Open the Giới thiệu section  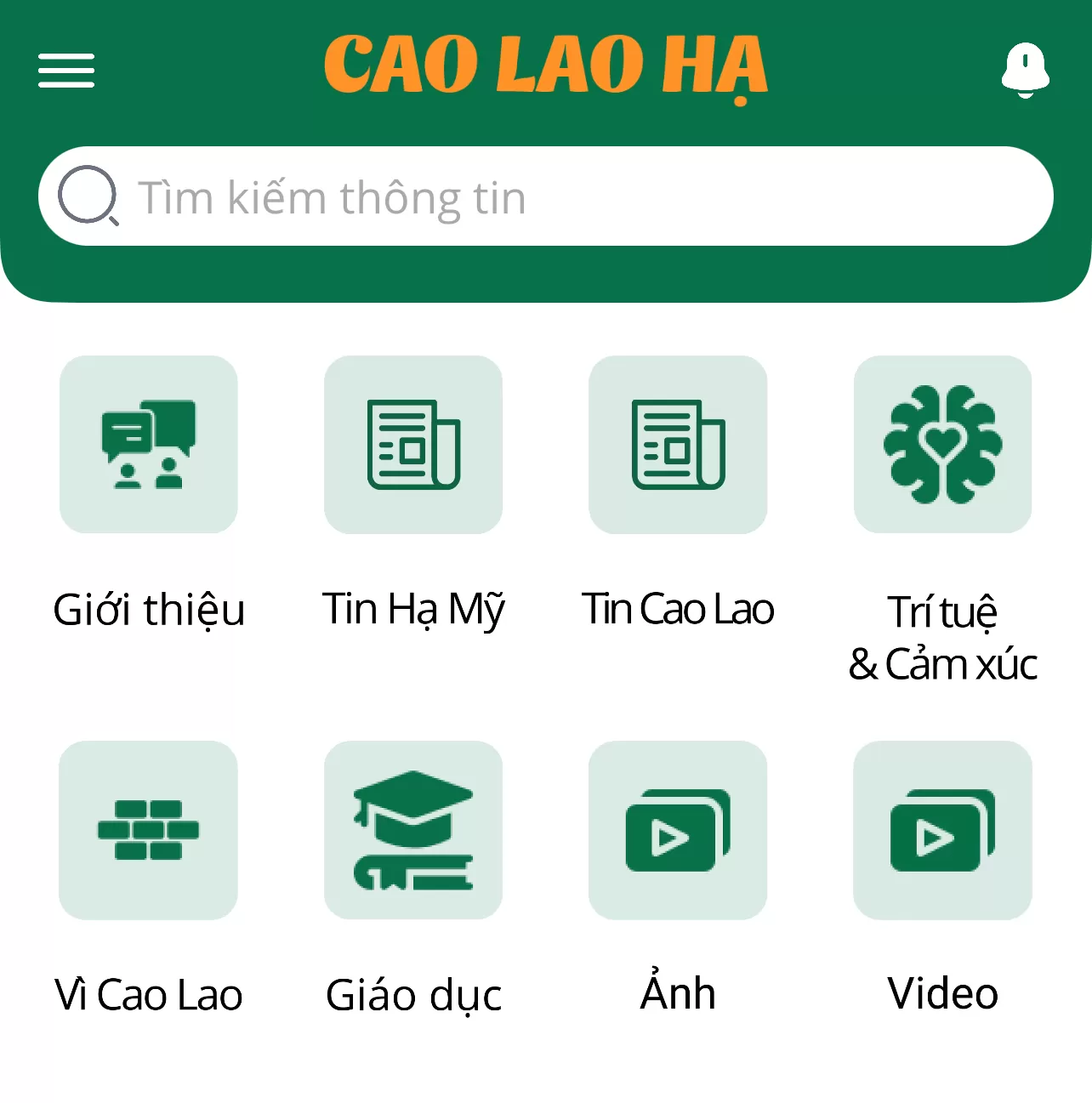coord(149,445)
